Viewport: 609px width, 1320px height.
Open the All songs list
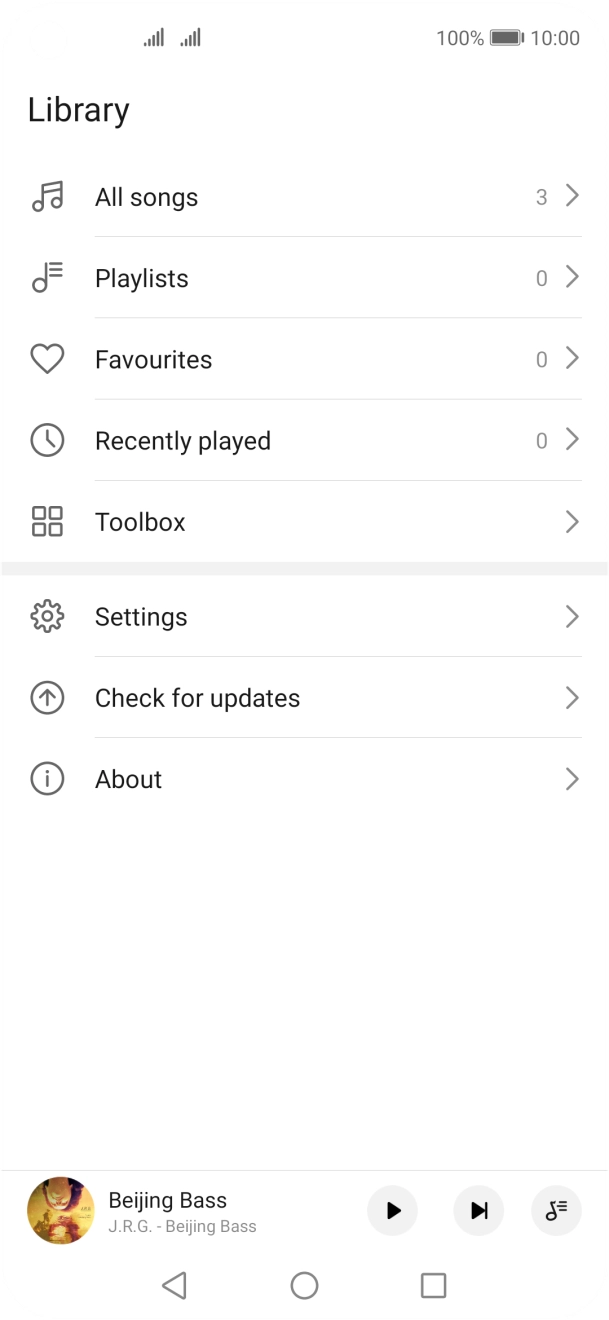click(304, 197)
